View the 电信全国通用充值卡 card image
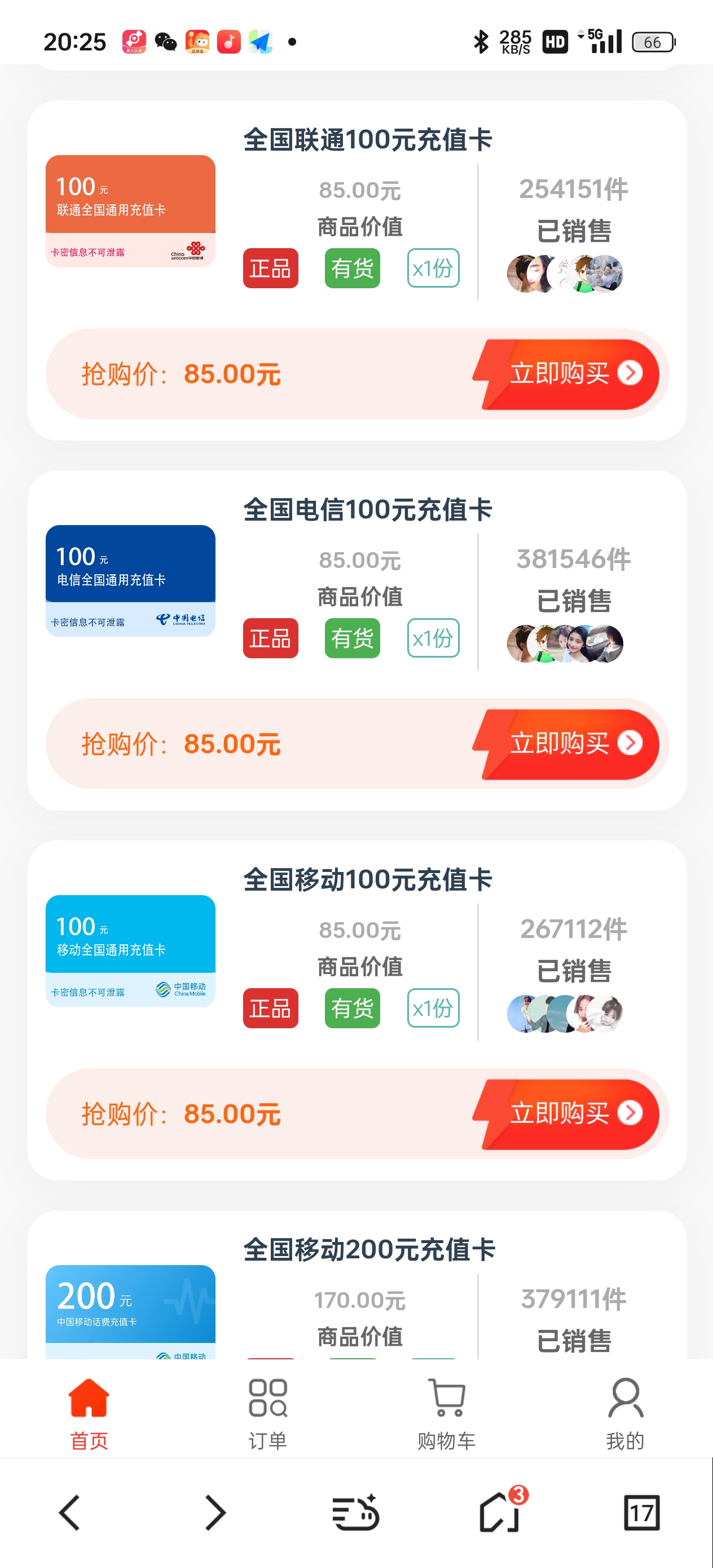The height and width of the screenshot is (1568, 713). (130, 581)
